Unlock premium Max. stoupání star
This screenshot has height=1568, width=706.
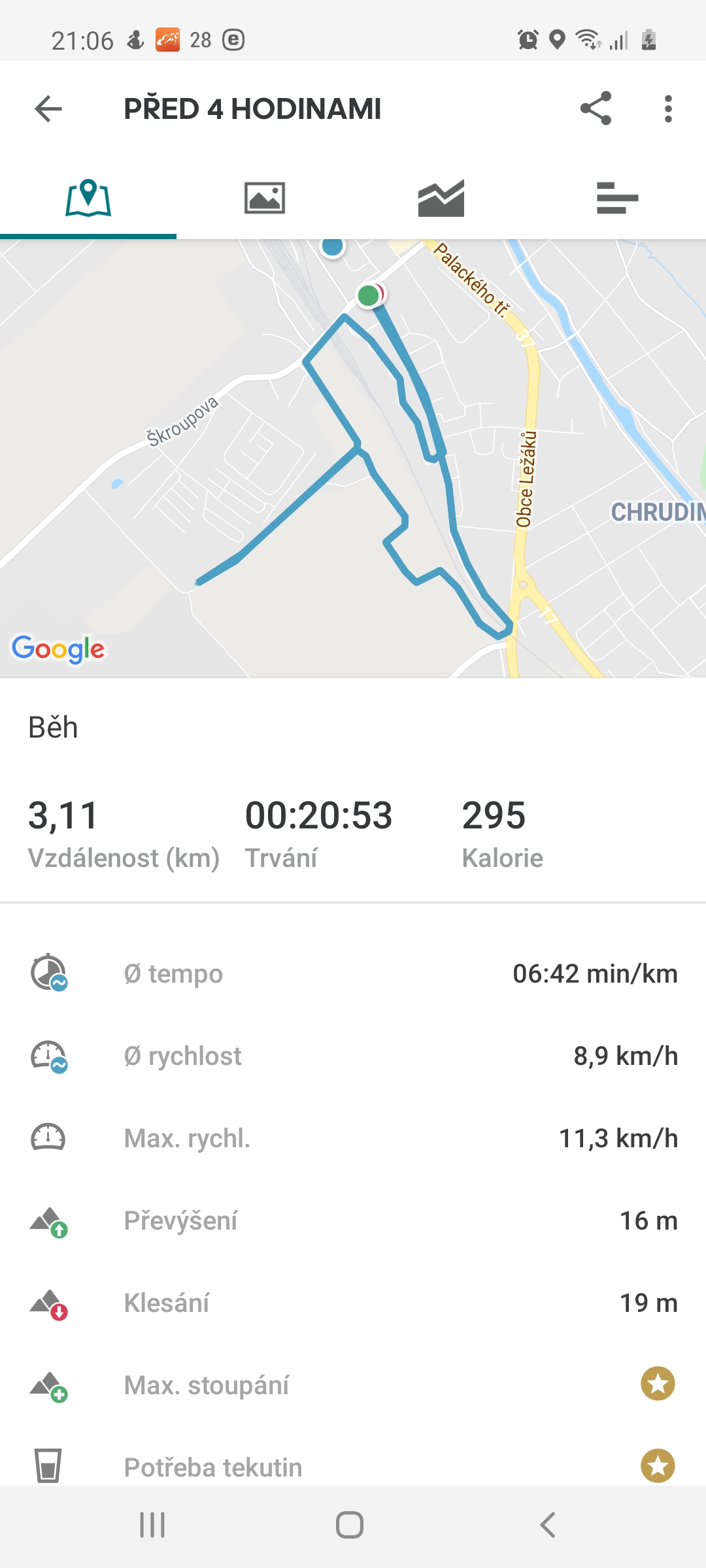(x=658, y=1384)
